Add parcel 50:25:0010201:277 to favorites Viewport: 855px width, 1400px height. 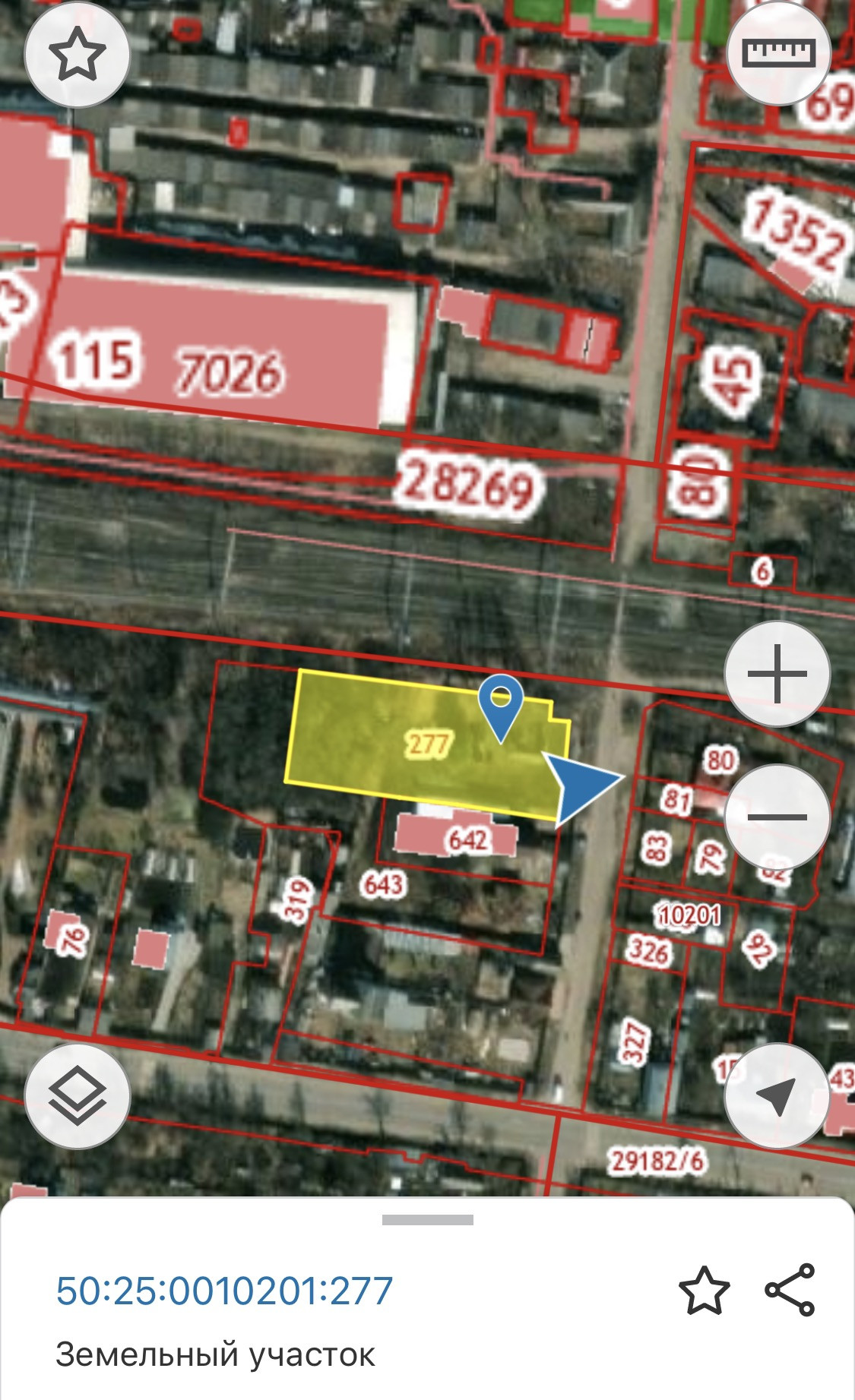(704, 1291)
